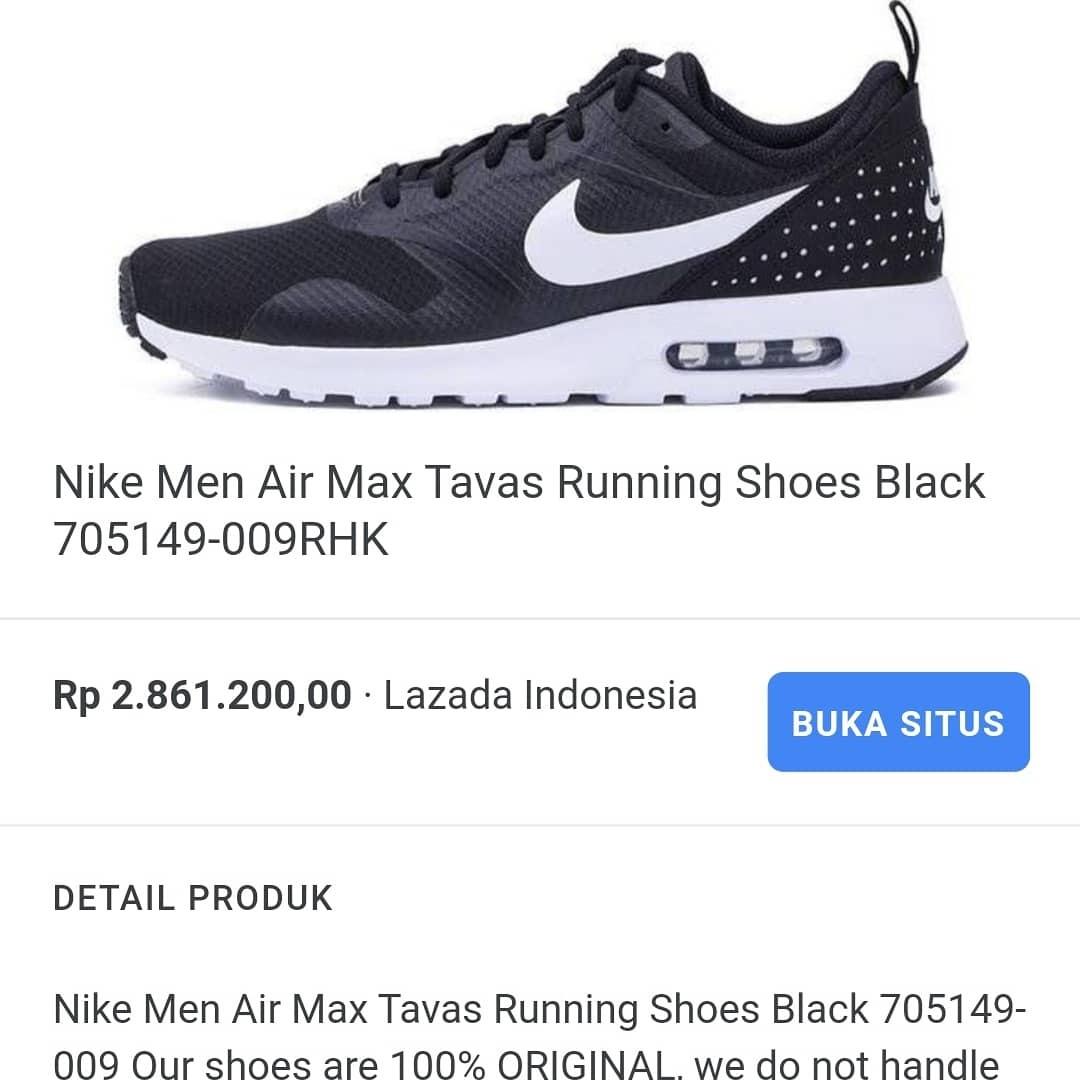Tap the BUKA SITUS button
Viewport: 1080px width, 1080px height.
[x=898, y=722]
